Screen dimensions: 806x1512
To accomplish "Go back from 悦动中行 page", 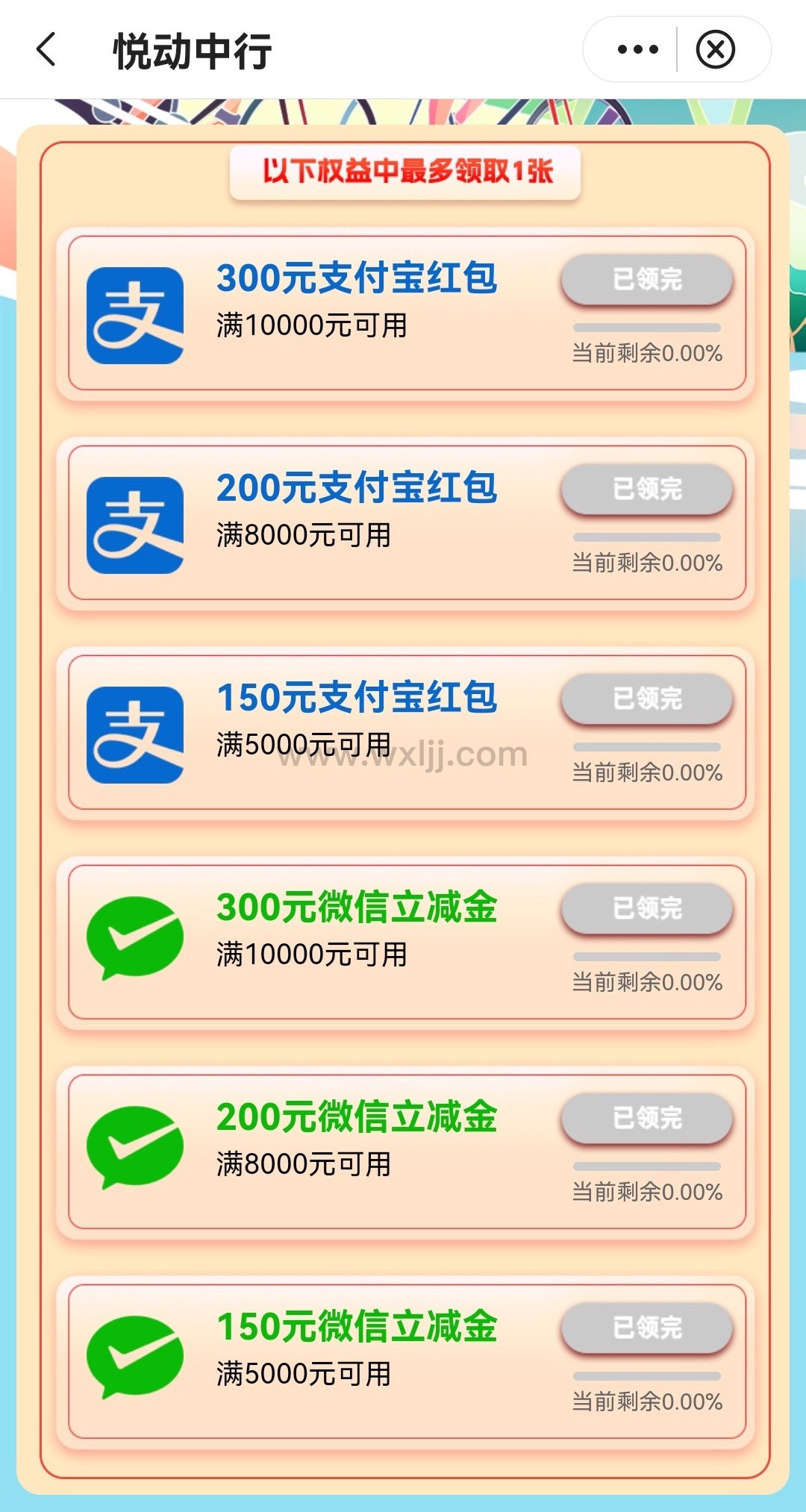I will [46, 50].
